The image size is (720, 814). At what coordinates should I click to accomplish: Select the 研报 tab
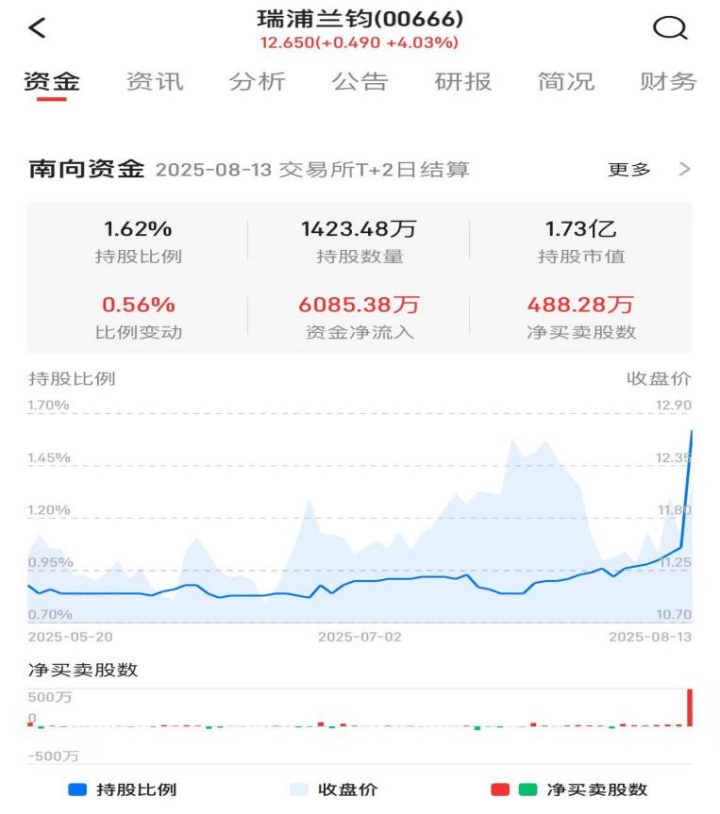[463, 82]
